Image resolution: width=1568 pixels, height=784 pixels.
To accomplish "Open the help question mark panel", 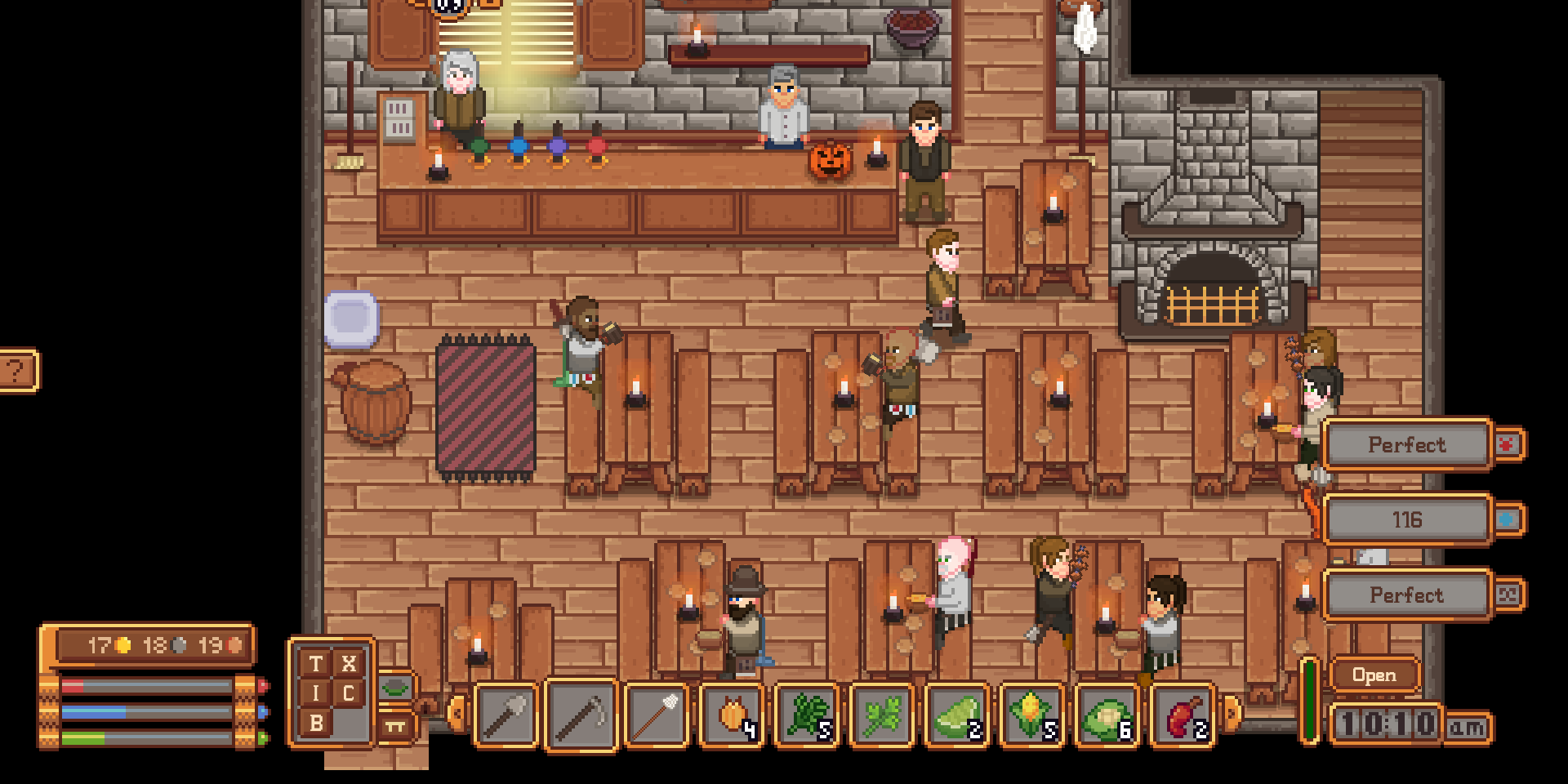I will (16, 371).
